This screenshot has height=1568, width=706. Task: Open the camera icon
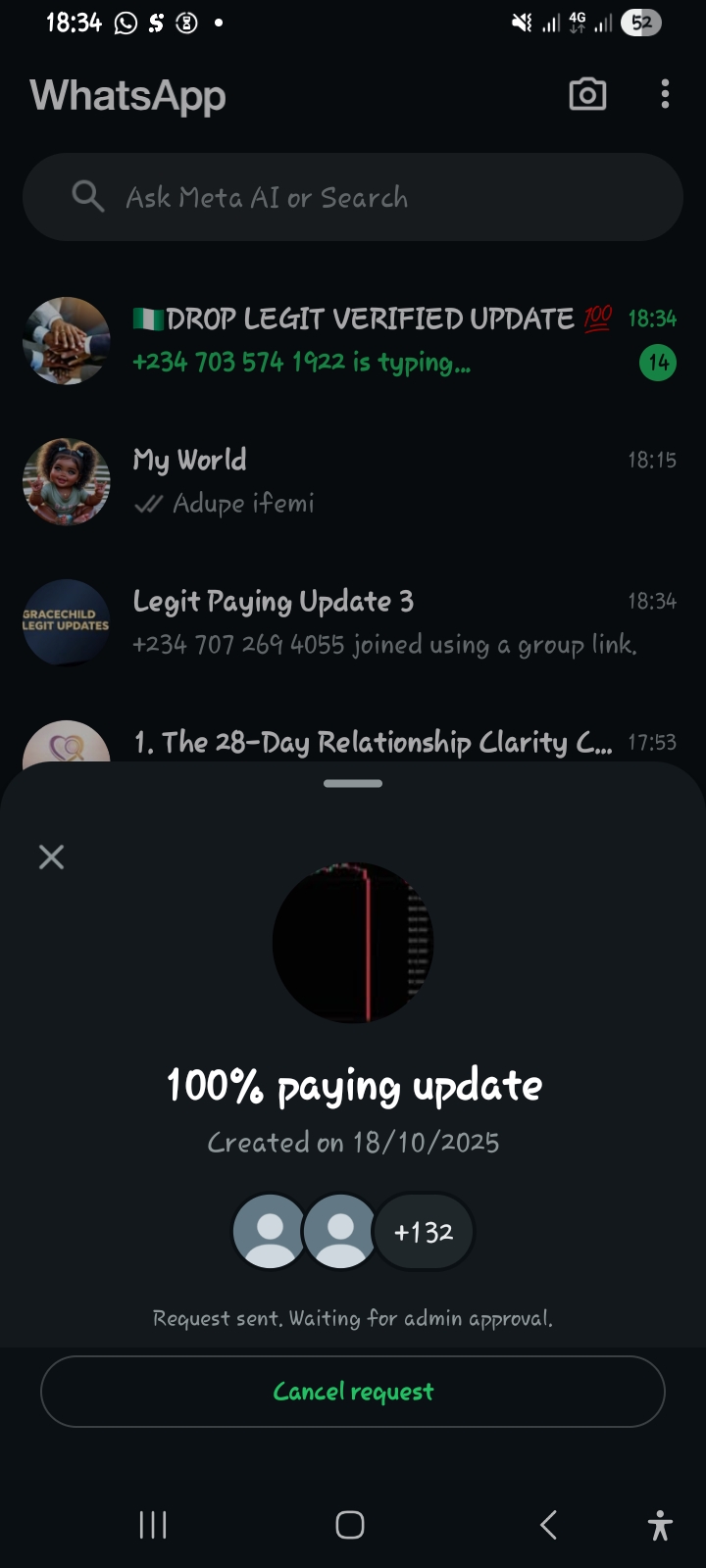click(587, 95)
